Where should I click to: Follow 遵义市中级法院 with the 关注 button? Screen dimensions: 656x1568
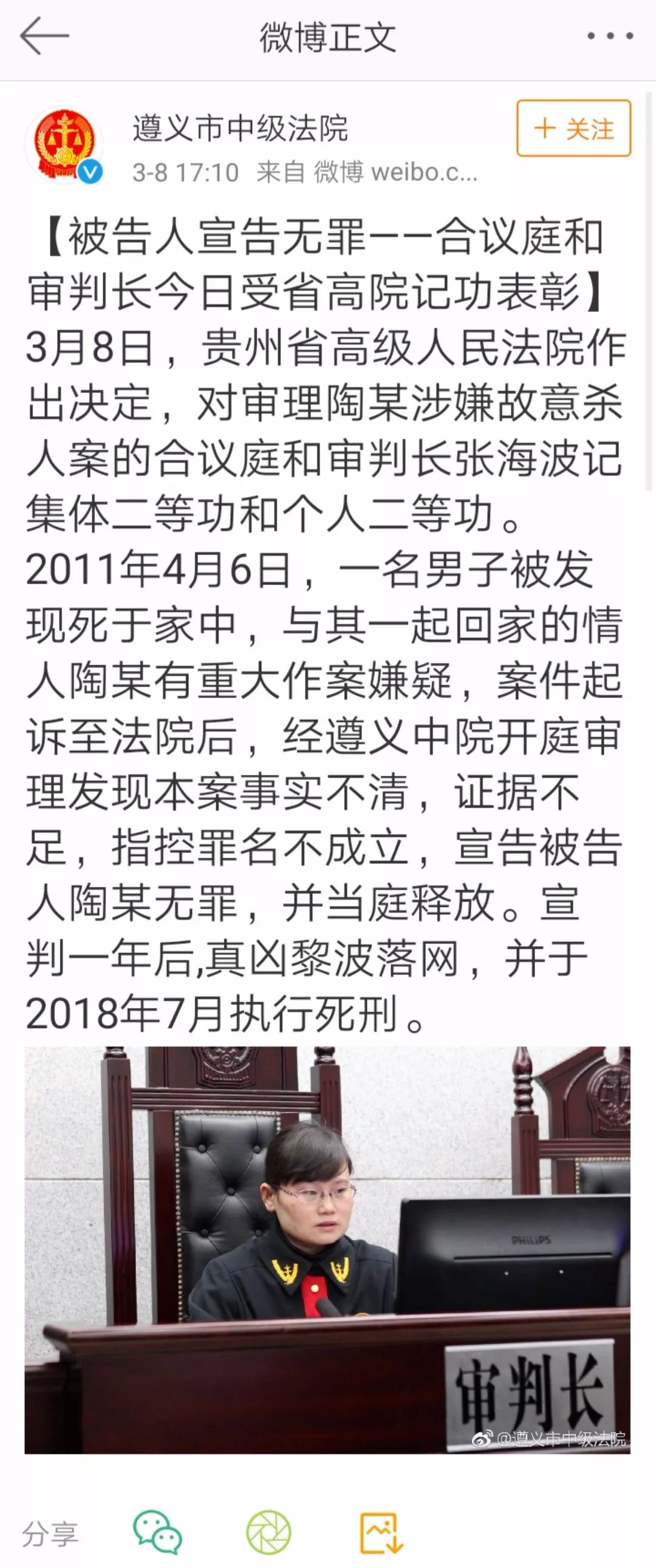(573, 129)
